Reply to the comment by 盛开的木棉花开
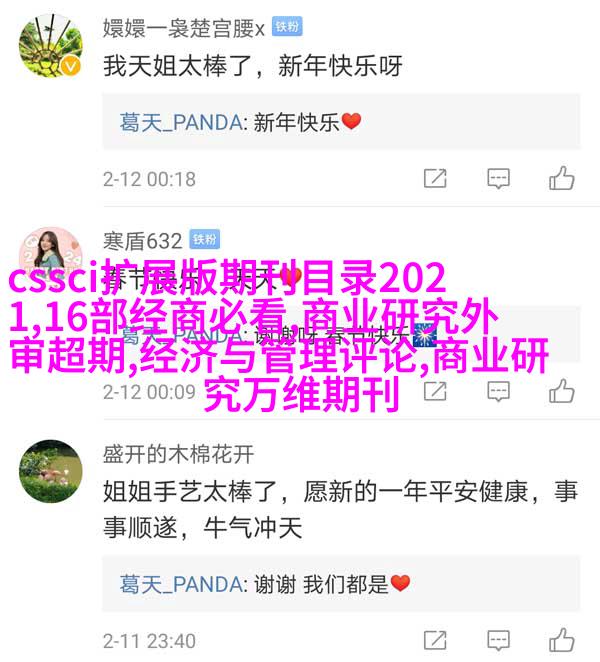The width and height of the screenshot is (600, 662). coord(497,640)
